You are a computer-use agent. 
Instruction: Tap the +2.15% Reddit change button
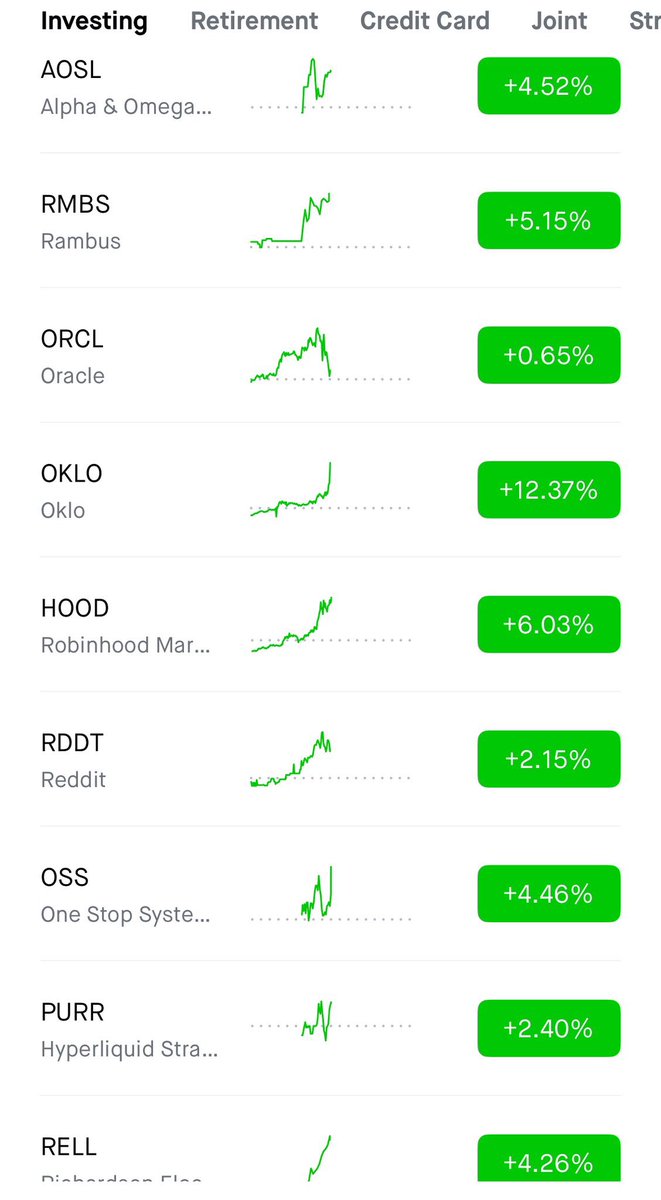coord(548,759)
